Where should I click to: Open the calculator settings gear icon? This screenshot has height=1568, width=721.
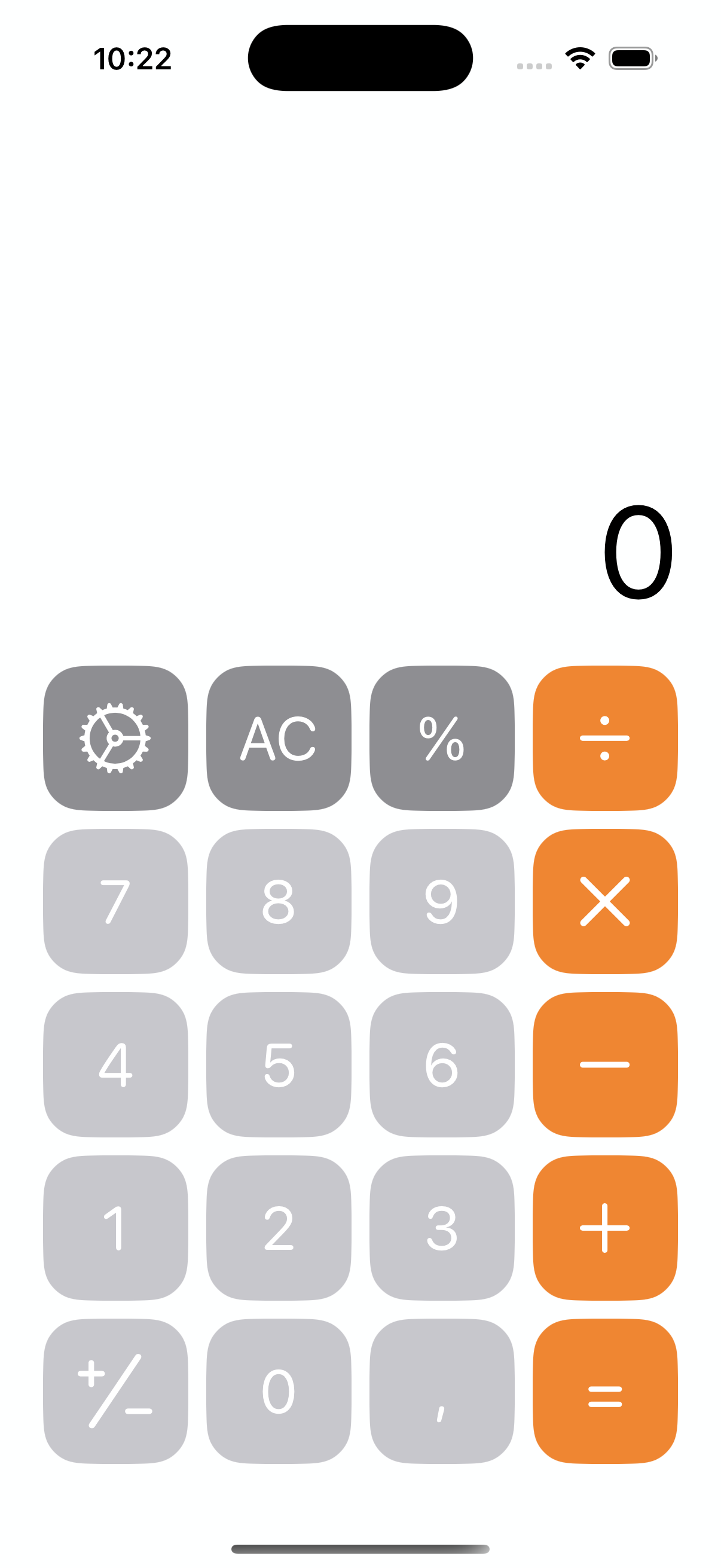[x=115, y=739]
